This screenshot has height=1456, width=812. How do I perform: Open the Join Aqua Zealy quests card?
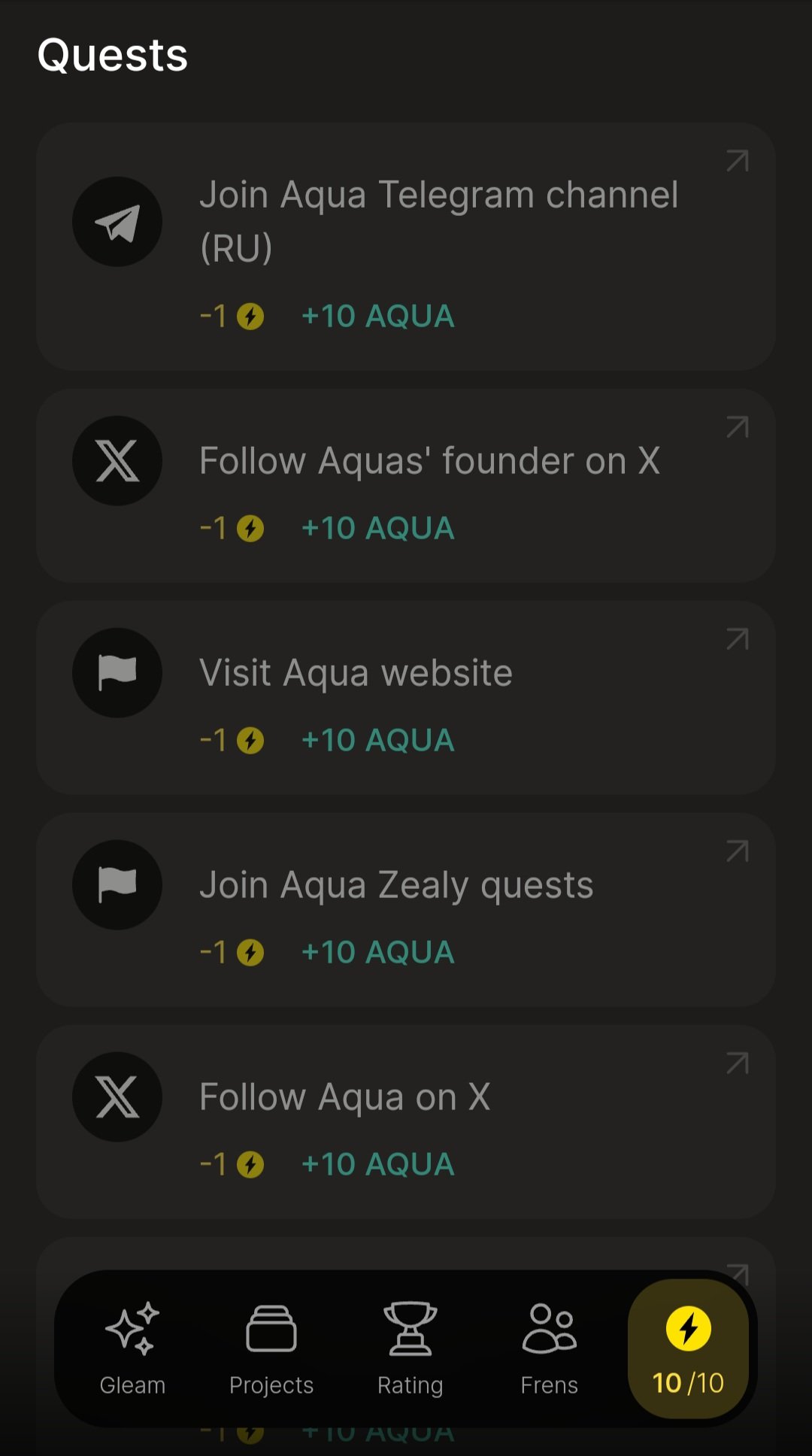(x=406, y=910)
